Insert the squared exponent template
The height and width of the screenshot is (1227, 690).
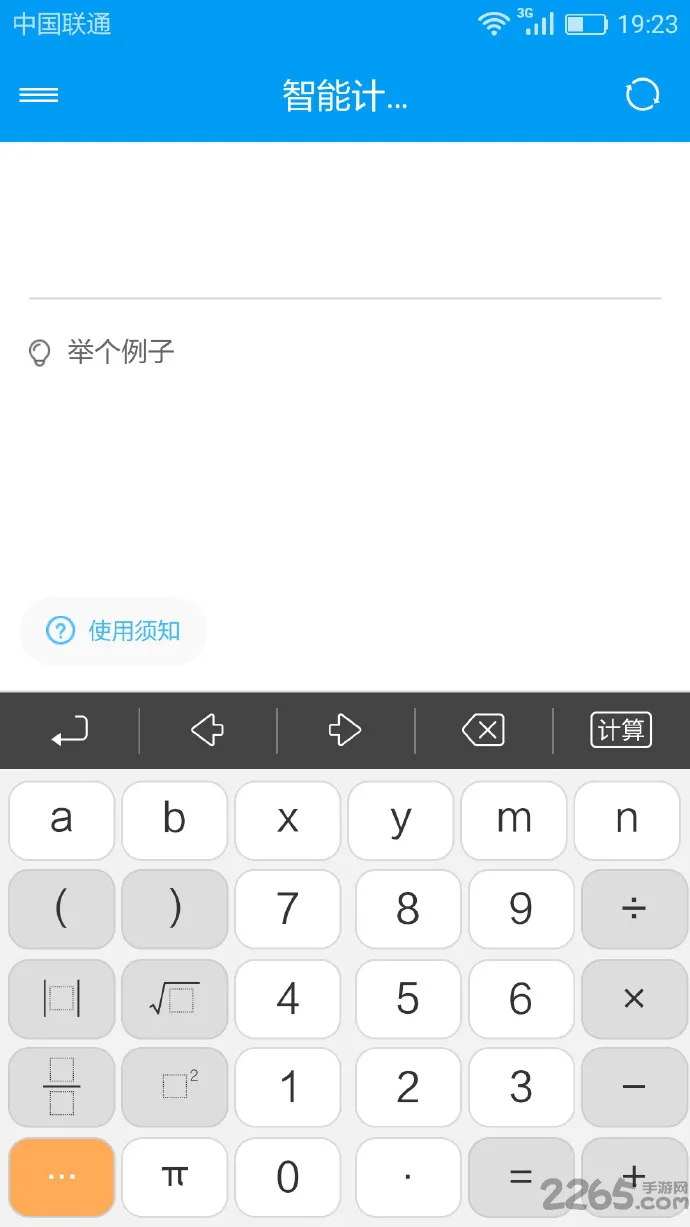[175, 1087]
